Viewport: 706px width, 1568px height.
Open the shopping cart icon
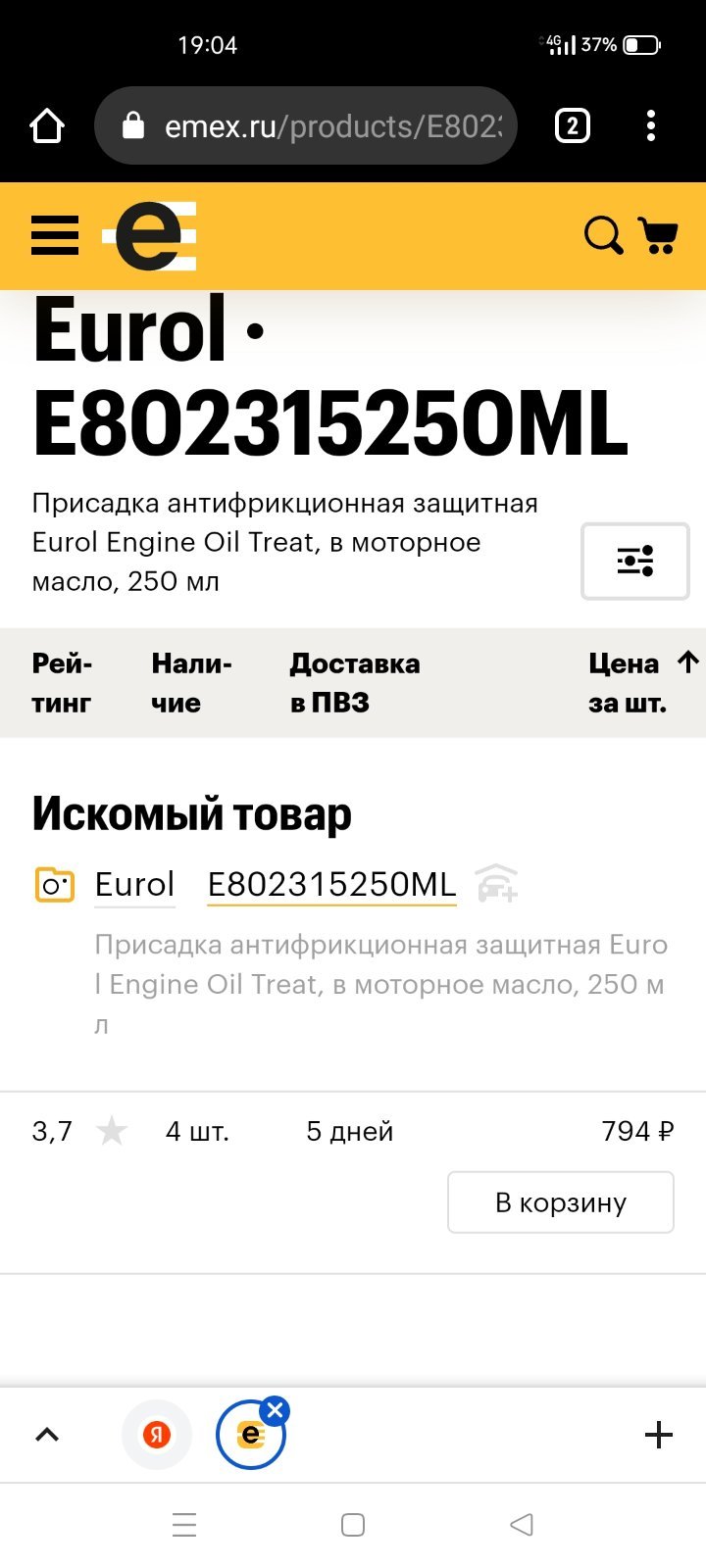point(658,235)
